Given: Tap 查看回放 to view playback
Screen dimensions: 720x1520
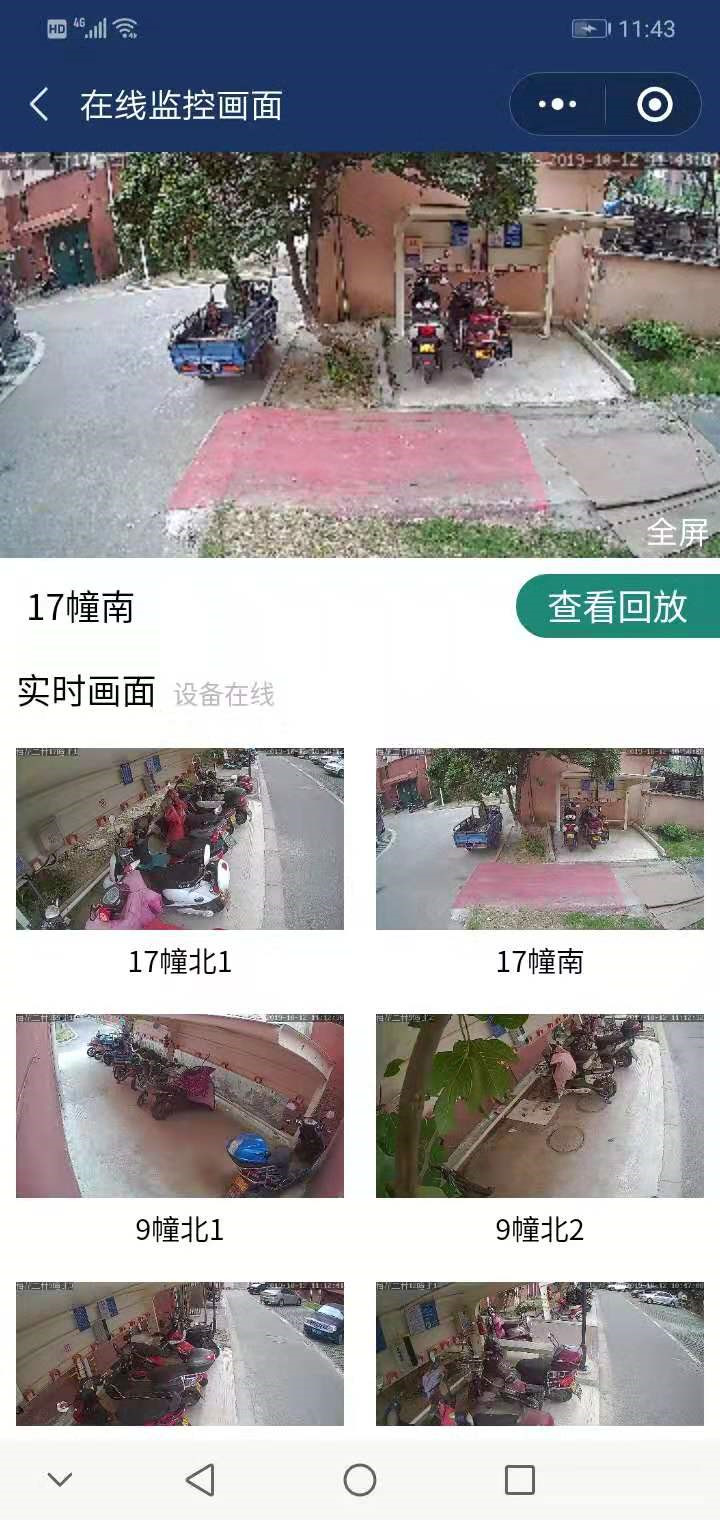Looking at the screenshot, I should (618, 607).
